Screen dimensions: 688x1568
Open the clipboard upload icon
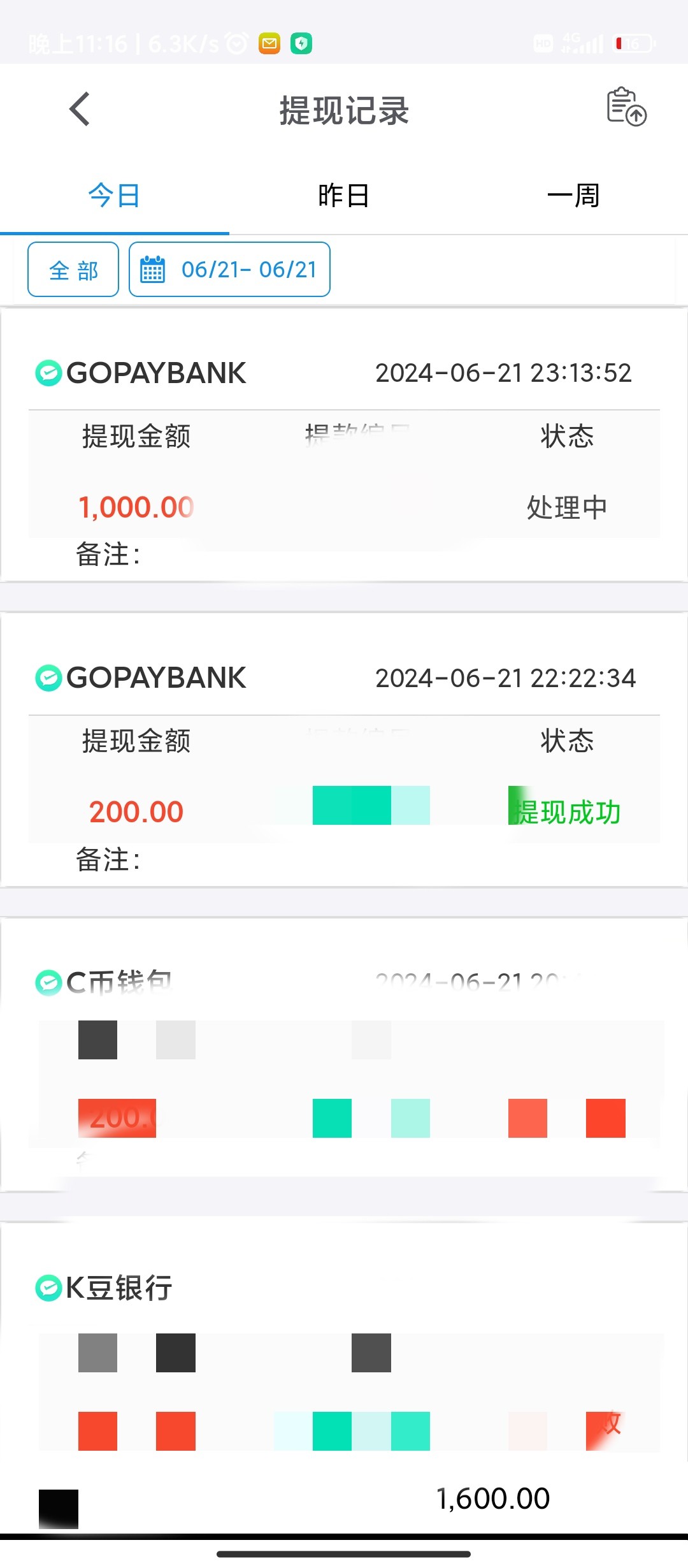click(x=626, y=107)
